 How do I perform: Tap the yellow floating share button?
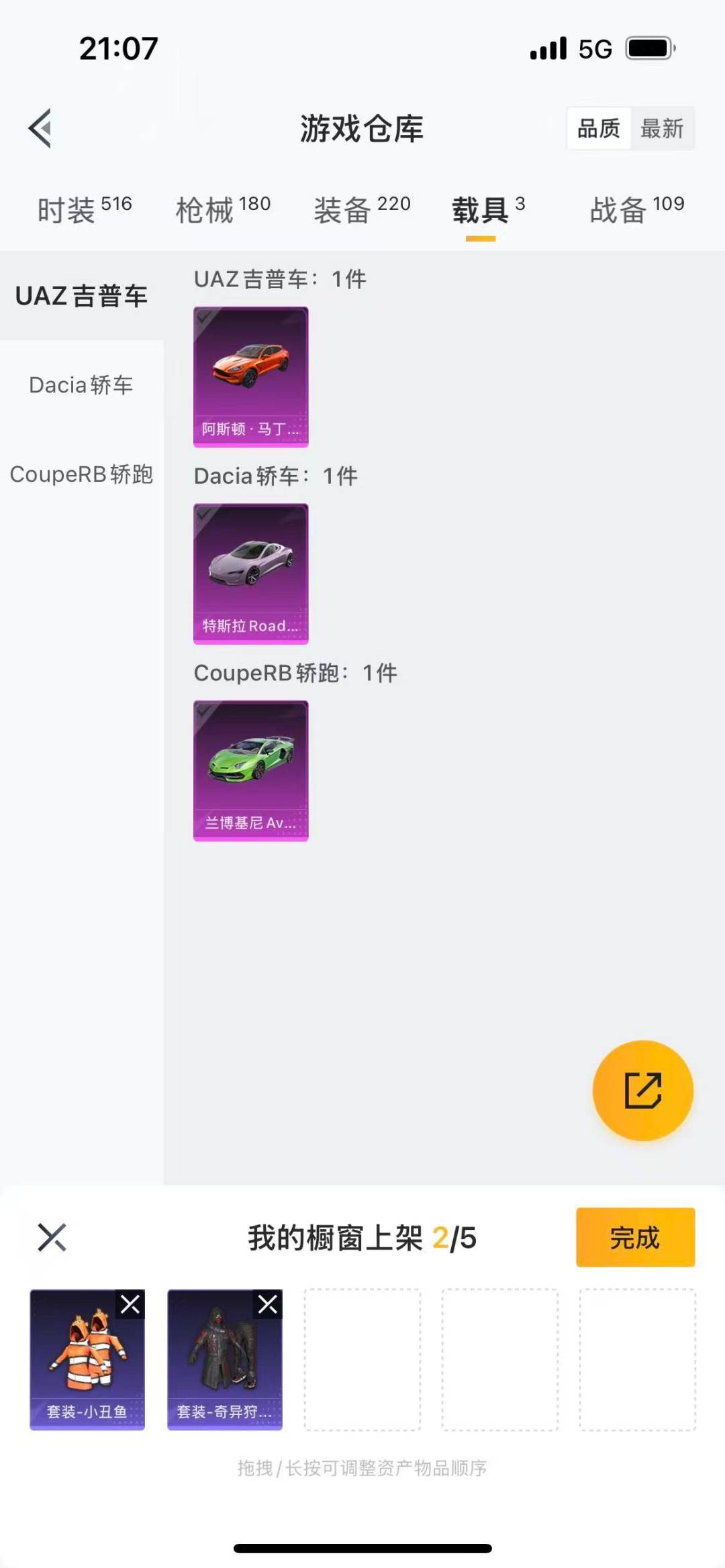pos(642,1090)
